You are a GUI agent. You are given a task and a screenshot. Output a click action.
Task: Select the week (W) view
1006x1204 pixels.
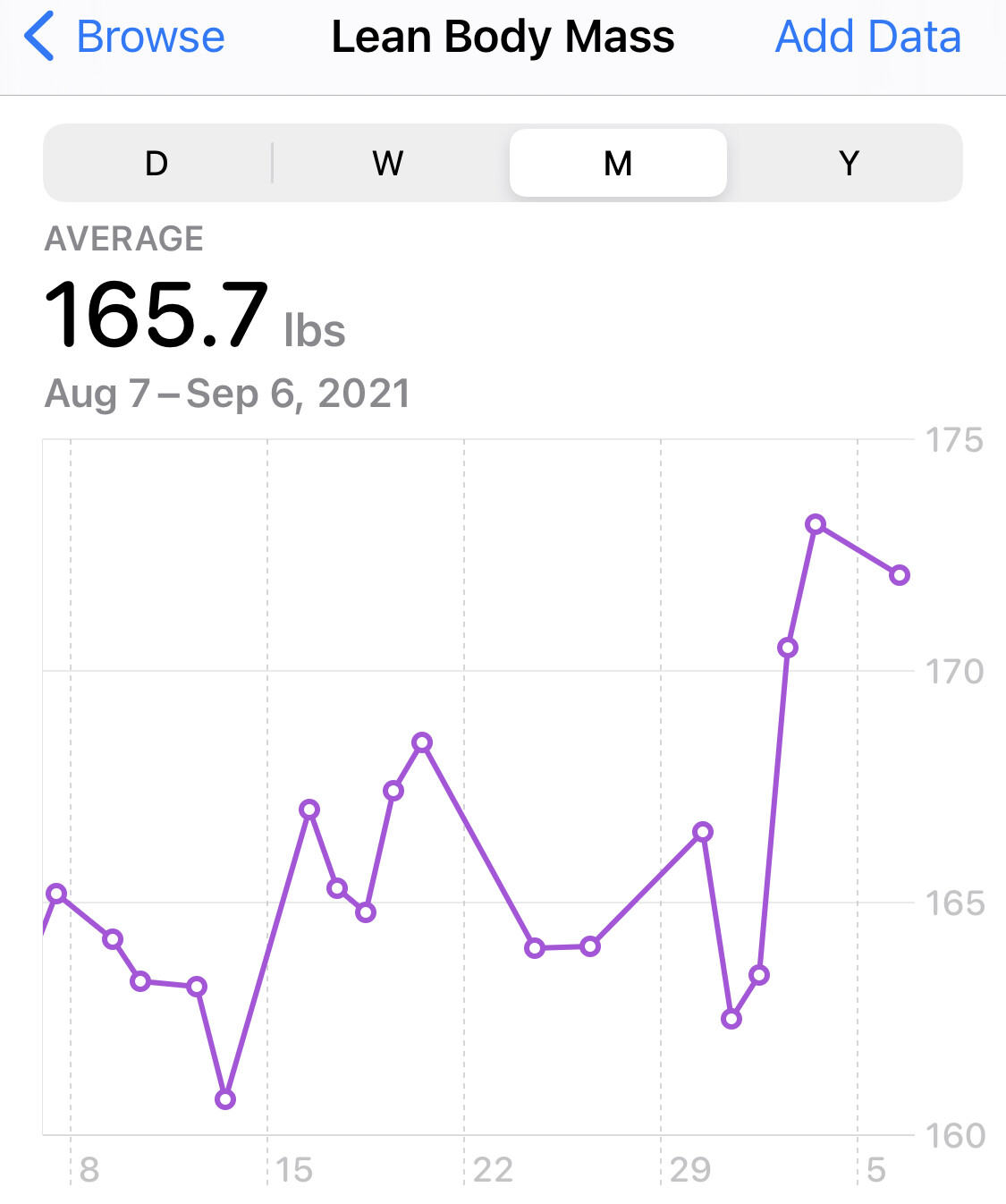pos(388,164)
